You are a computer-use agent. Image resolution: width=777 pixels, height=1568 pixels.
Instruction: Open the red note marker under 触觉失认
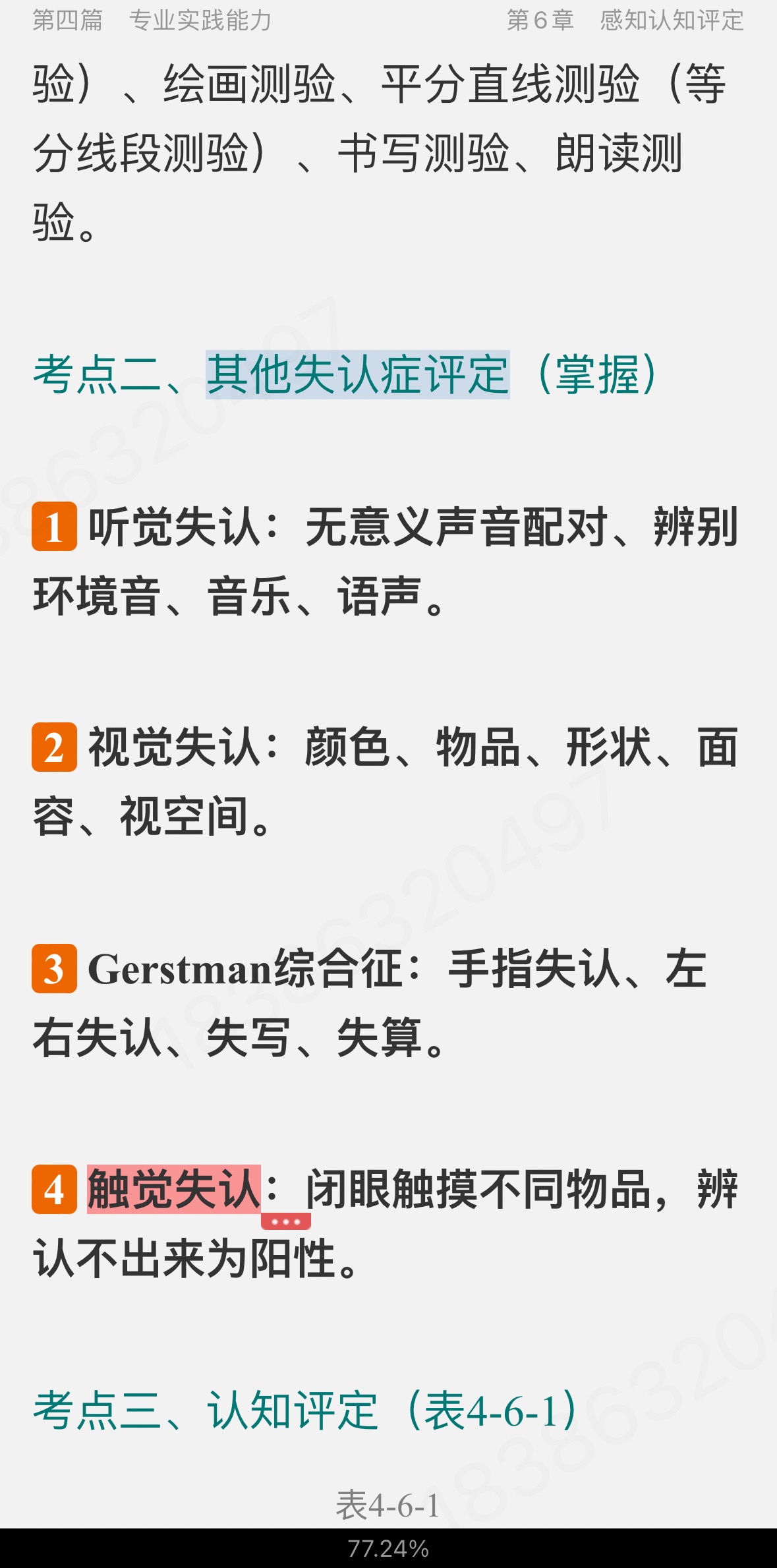pyautogui.click(x=285, y=1221)
